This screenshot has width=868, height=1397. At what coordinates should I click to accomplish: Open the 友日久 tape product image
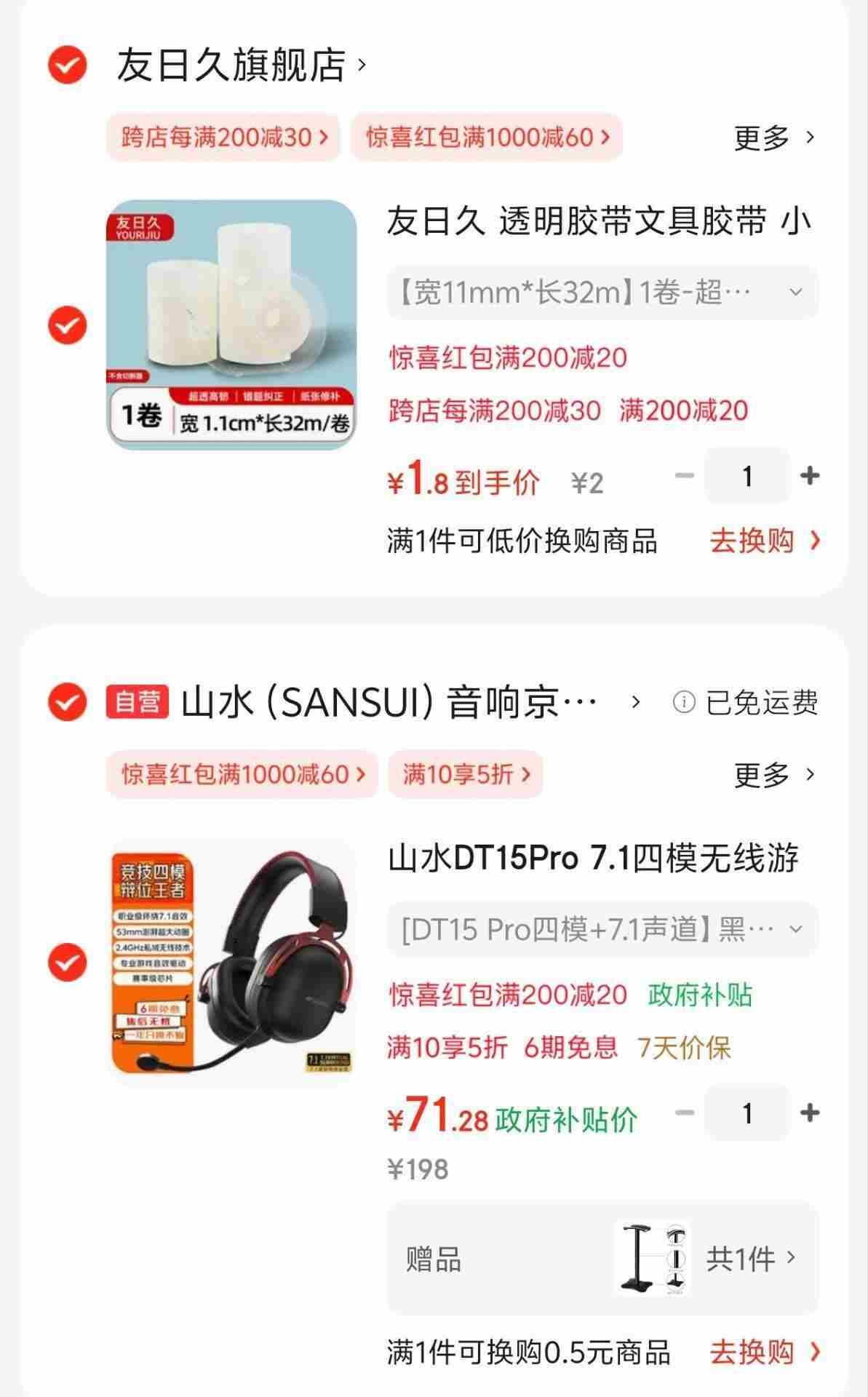coord(231,325)
